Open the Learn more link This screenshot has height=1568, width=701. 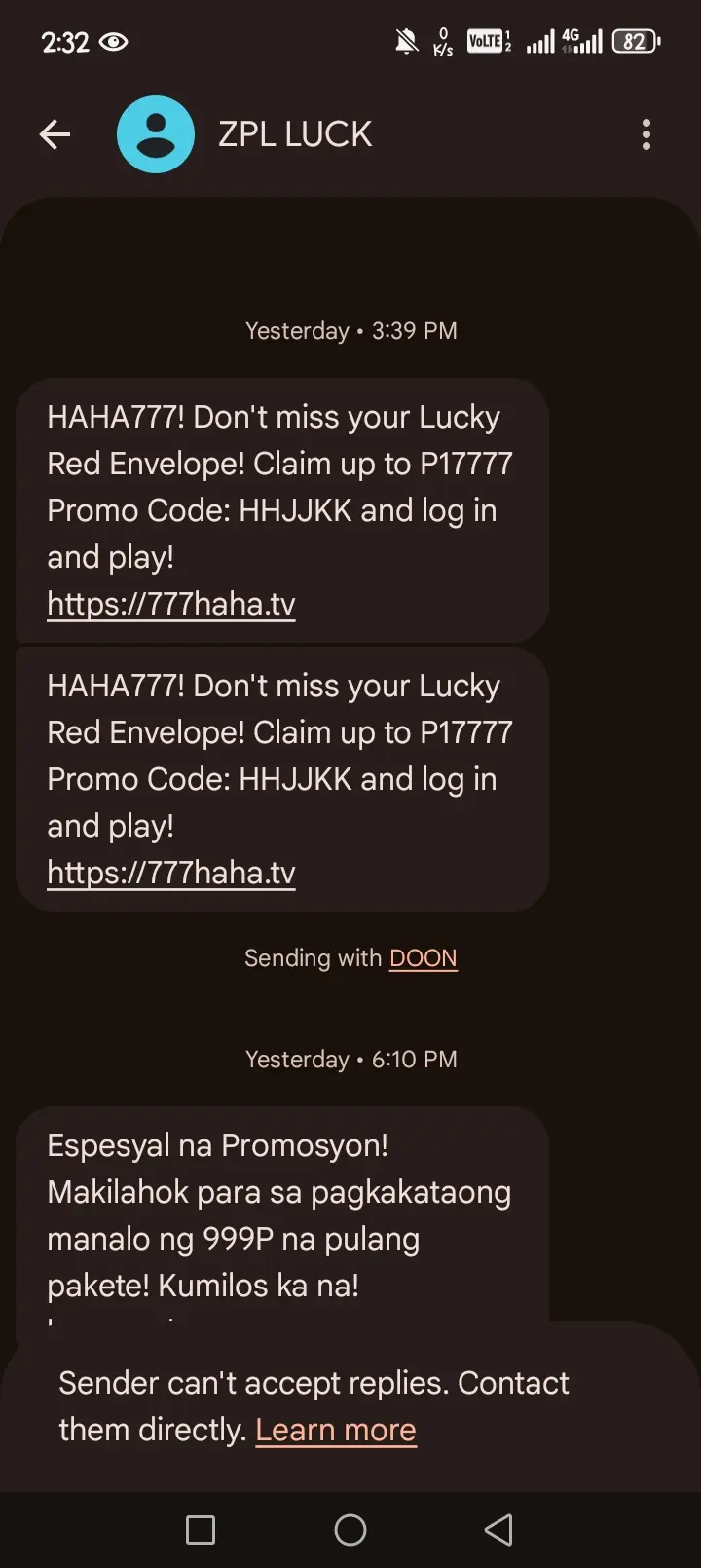(x=336, y=1430)
